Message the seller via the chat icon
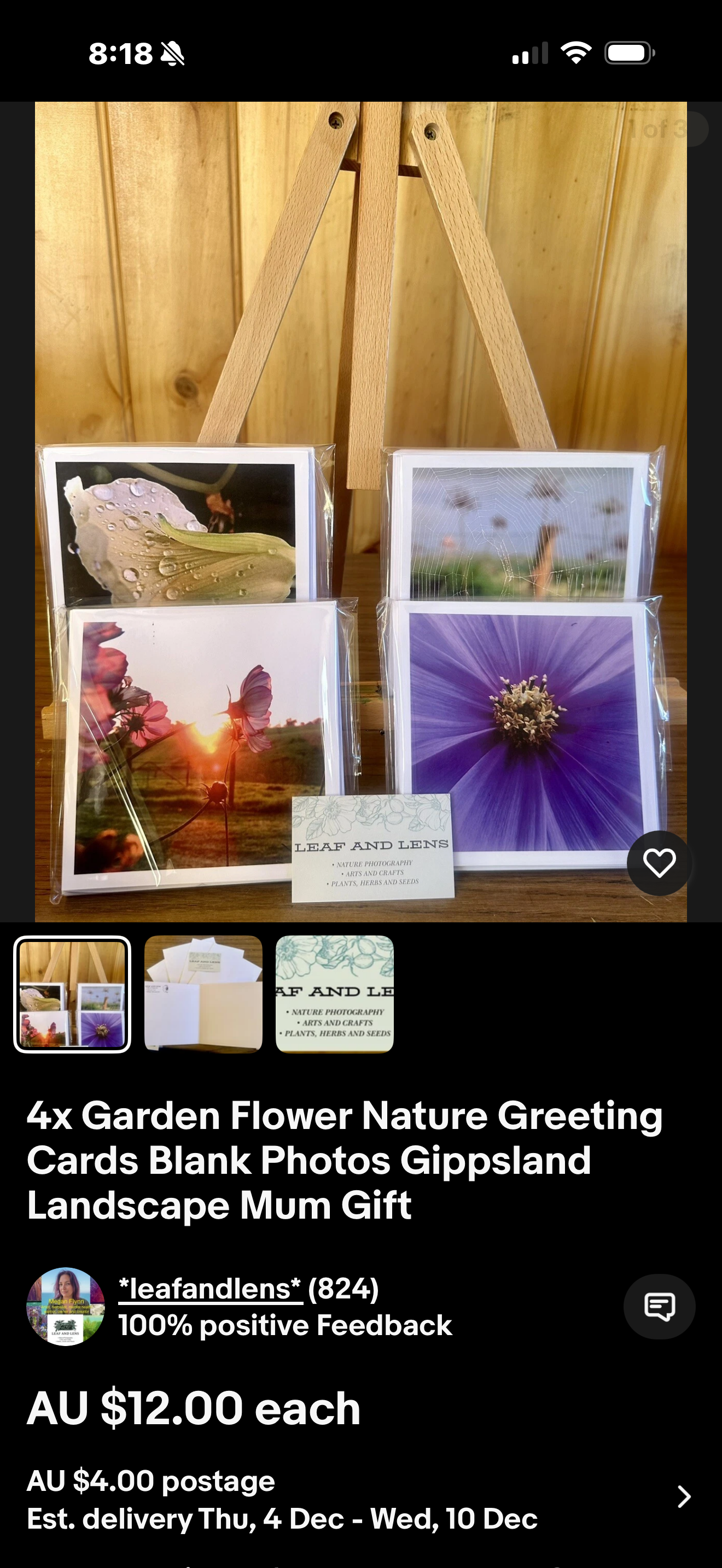The image size is (722, 1568). coord(659,1306)
